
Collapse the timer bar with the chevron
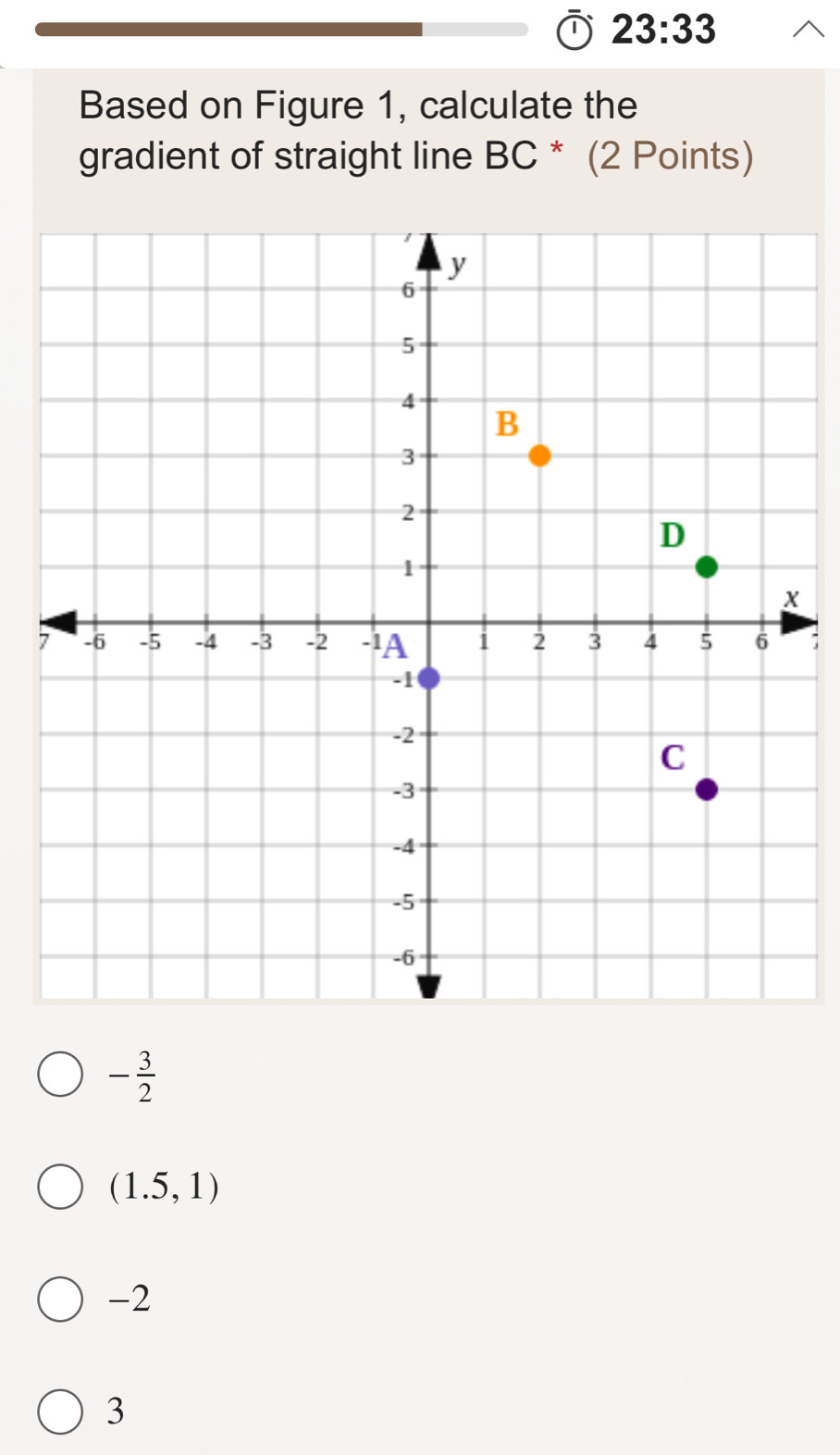(808, 31)
